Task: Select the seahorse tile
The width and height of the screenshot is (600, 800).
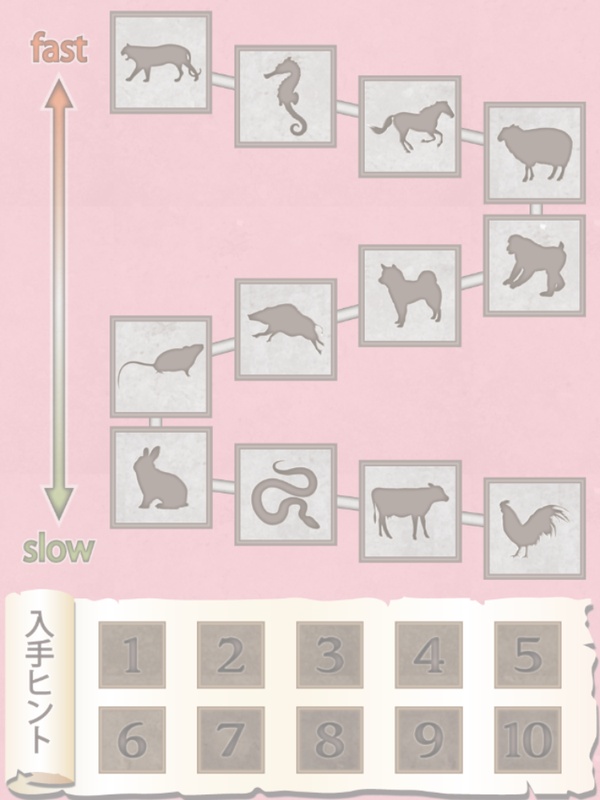Action: 285,97
